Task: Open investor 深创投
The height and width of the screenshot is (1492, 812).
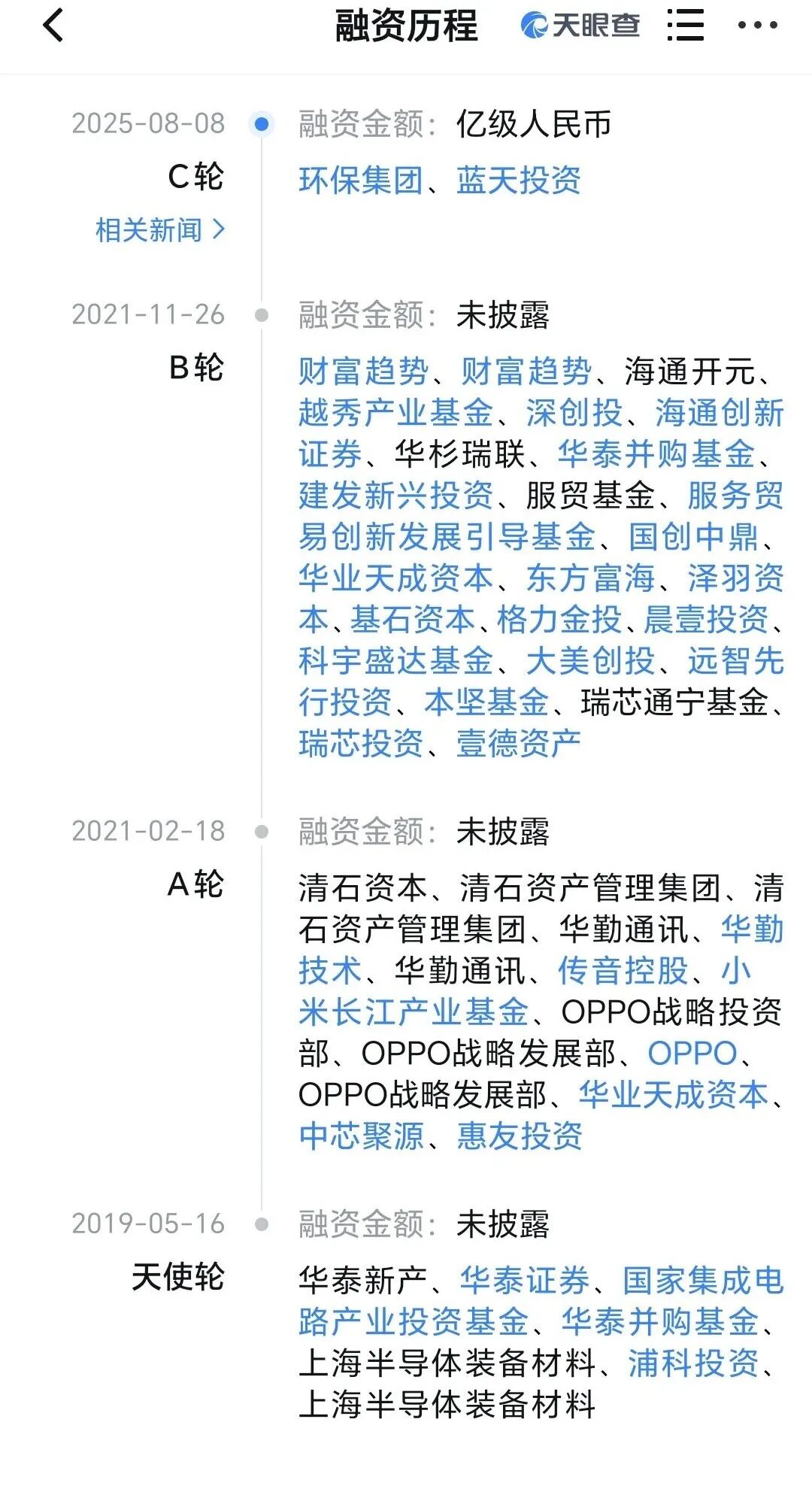Action: [x=574, y=414]
